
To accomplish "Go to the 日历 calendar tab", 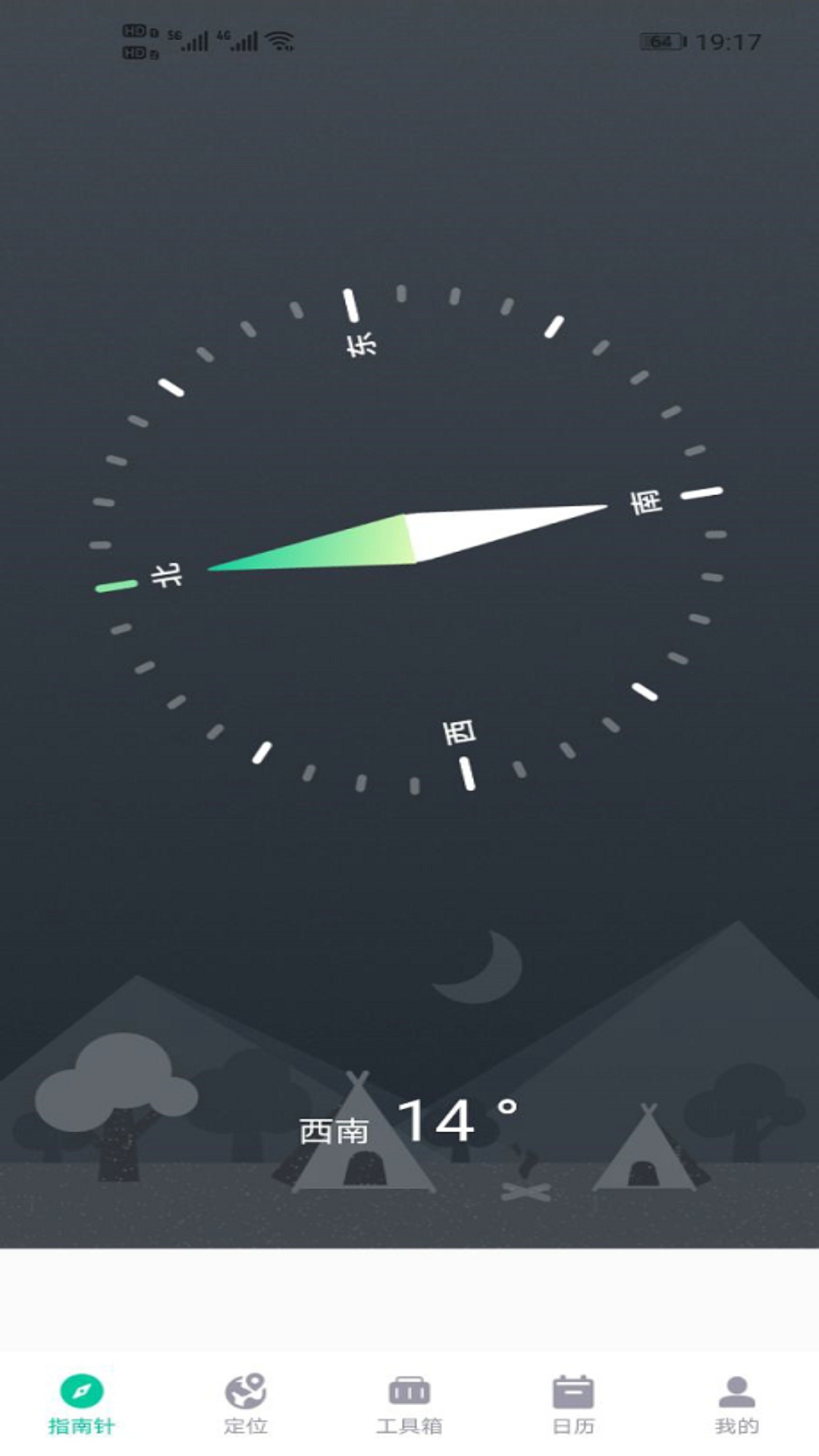I will click(573, 1404).
